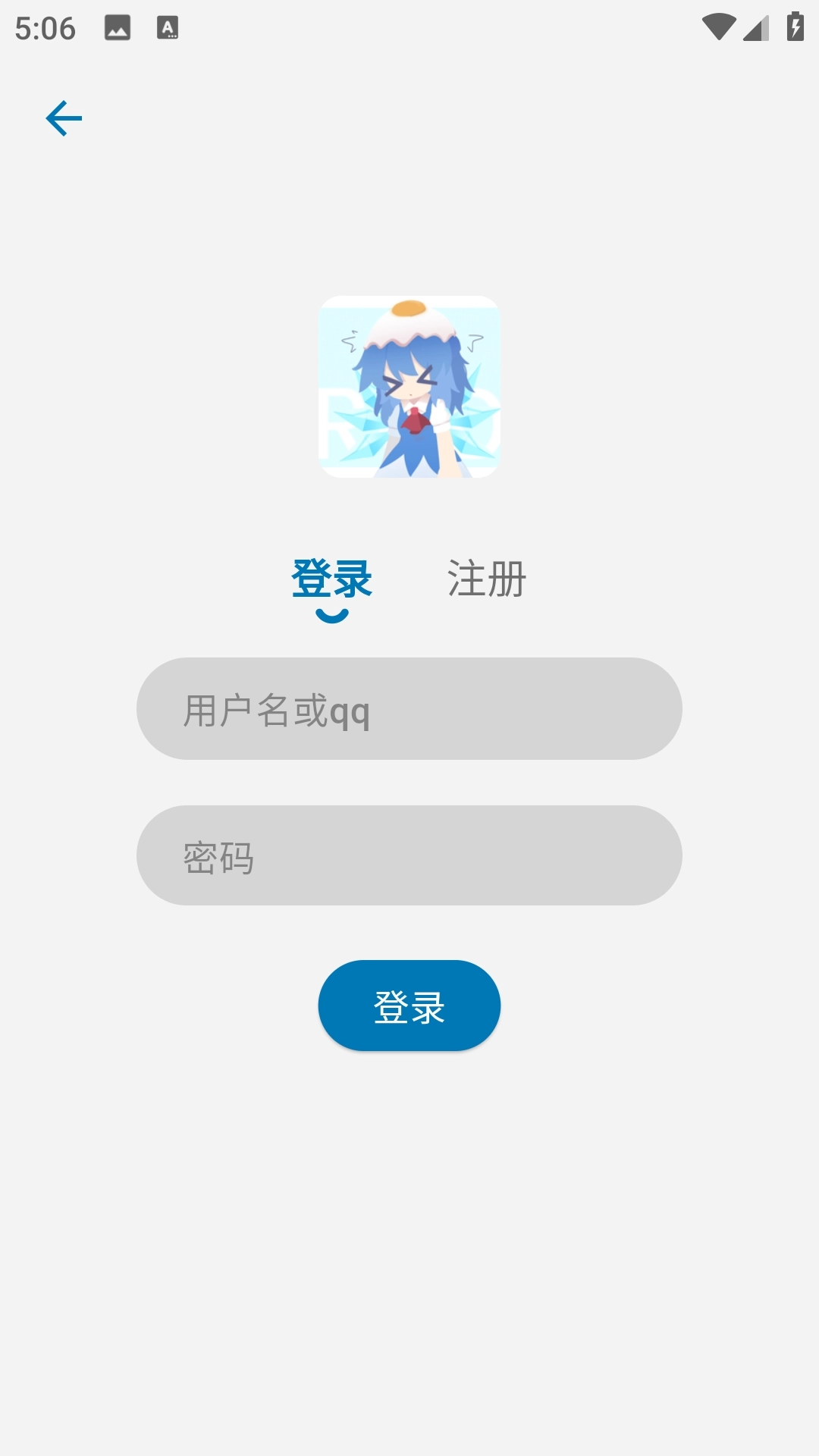Tap the curved indicator under 登录
The height and width of the screenshot is (1456, 819).
(x=330, y=616)
